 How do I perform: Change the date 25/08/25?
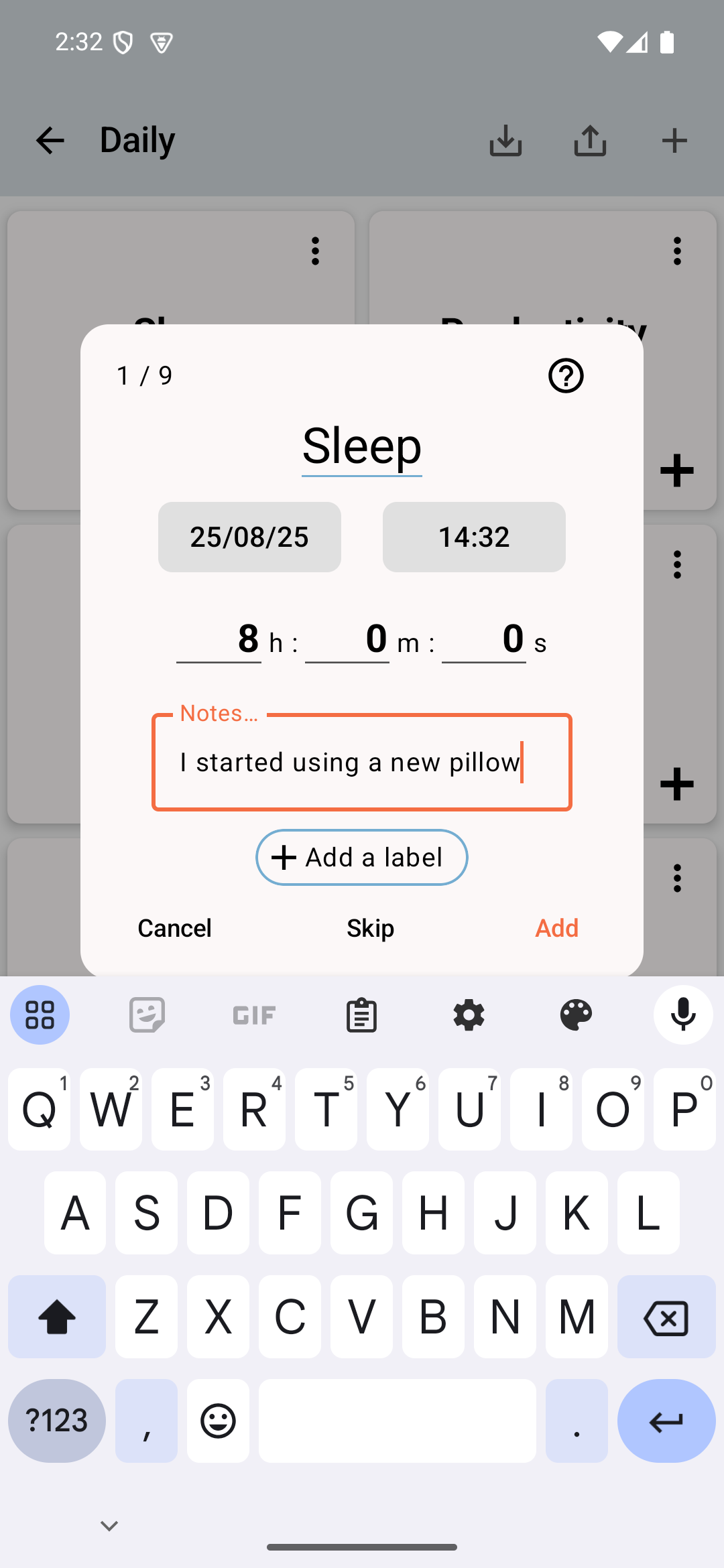(x=249, y=537)
